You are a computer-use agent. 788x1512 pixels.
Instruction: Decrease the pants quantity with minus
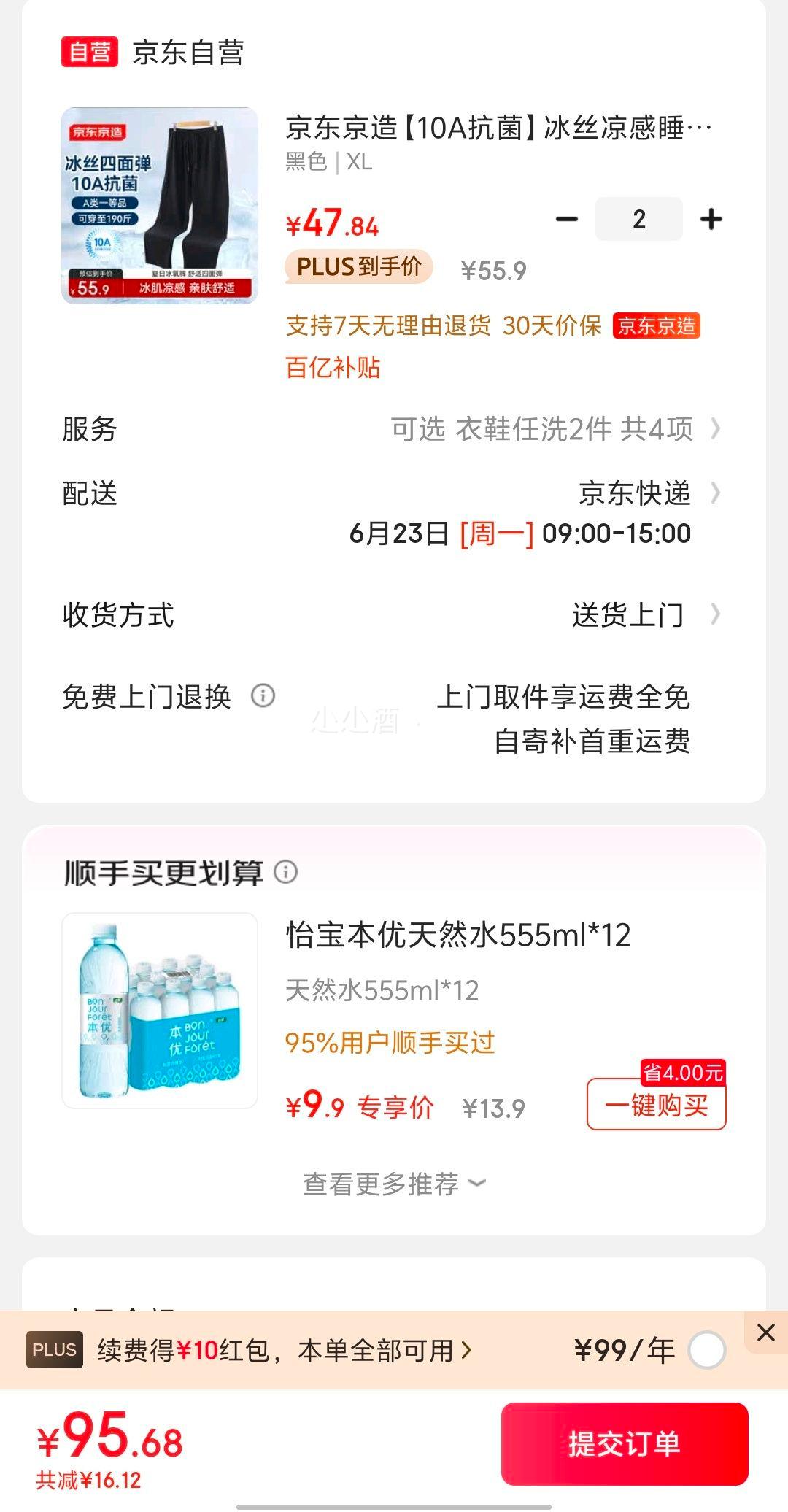pos(567,219)
